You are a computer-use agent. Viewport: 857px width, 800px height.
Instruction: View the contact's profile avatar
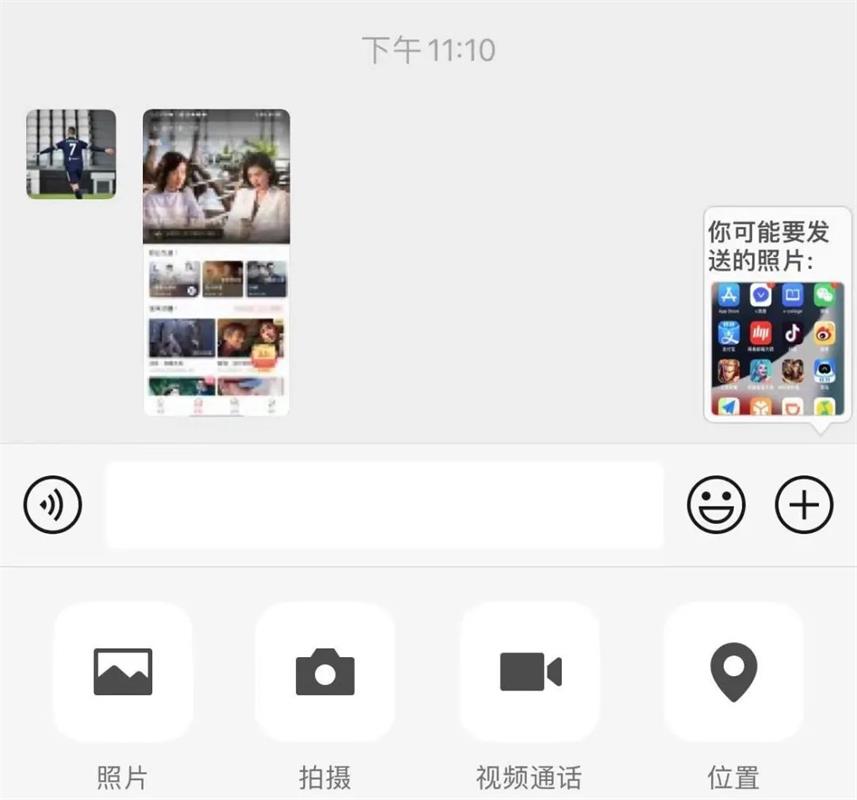[71, 154]
